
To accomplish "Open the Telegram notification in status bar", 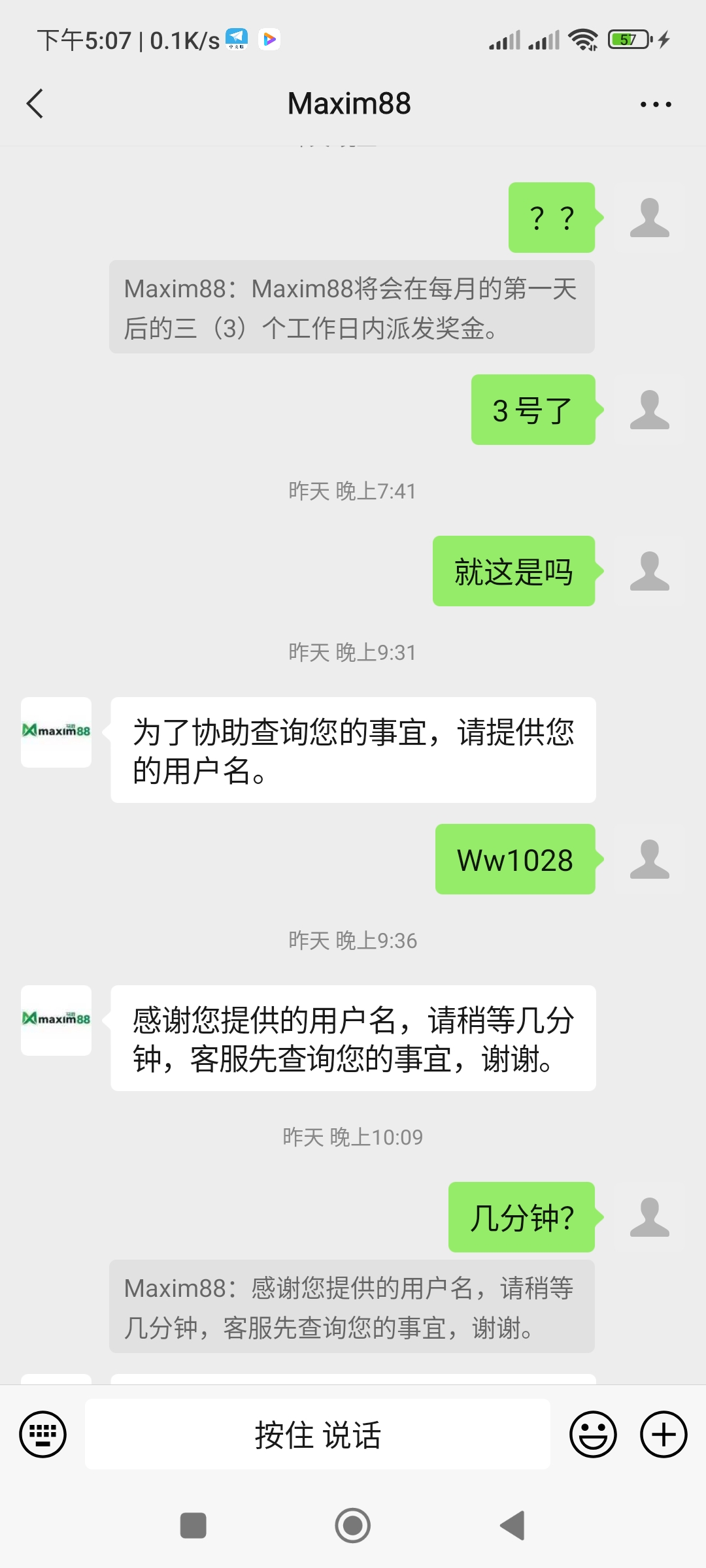I will 237,39.
